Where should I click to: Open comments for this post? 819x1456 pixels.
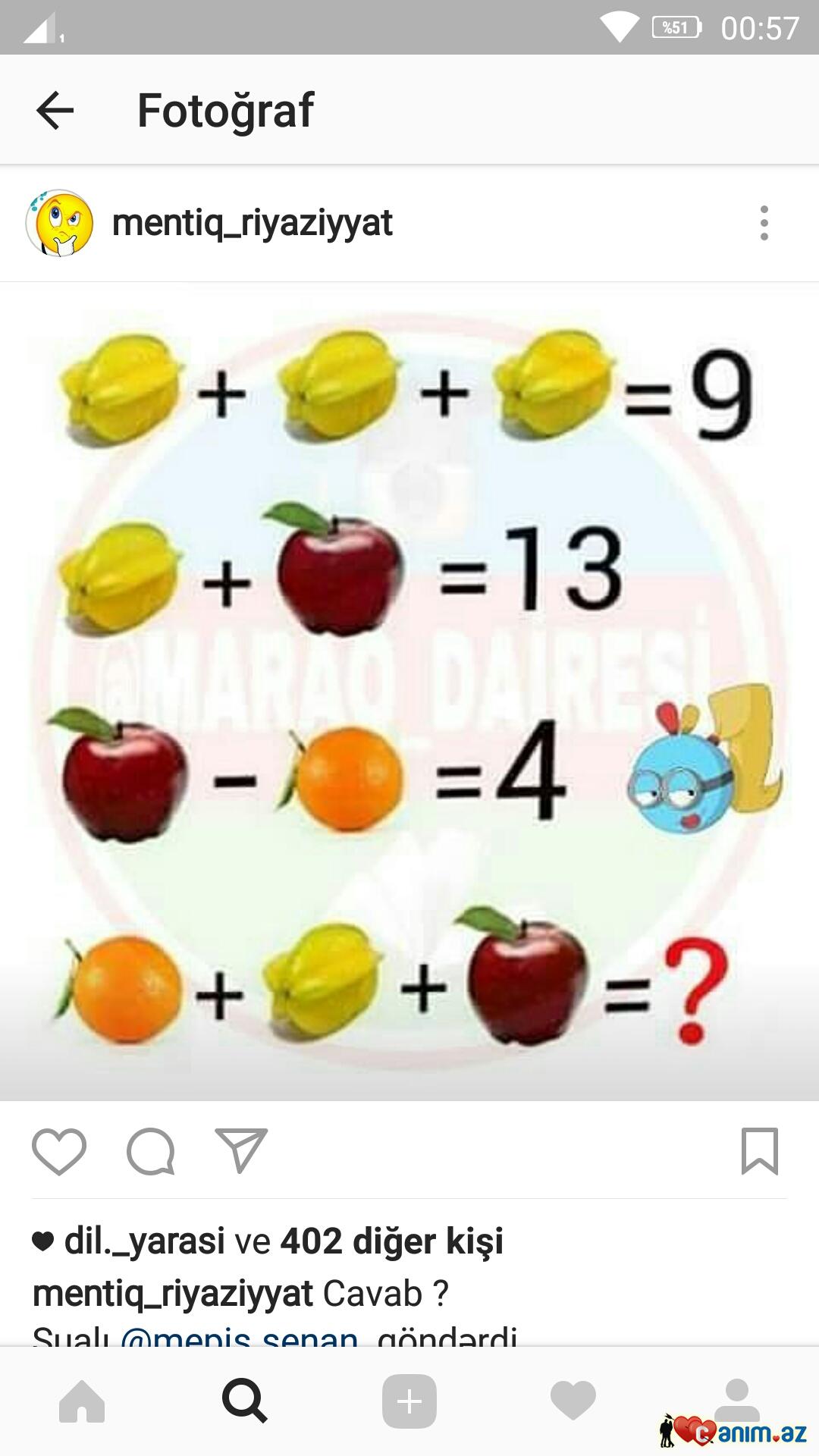[150, 1151]
